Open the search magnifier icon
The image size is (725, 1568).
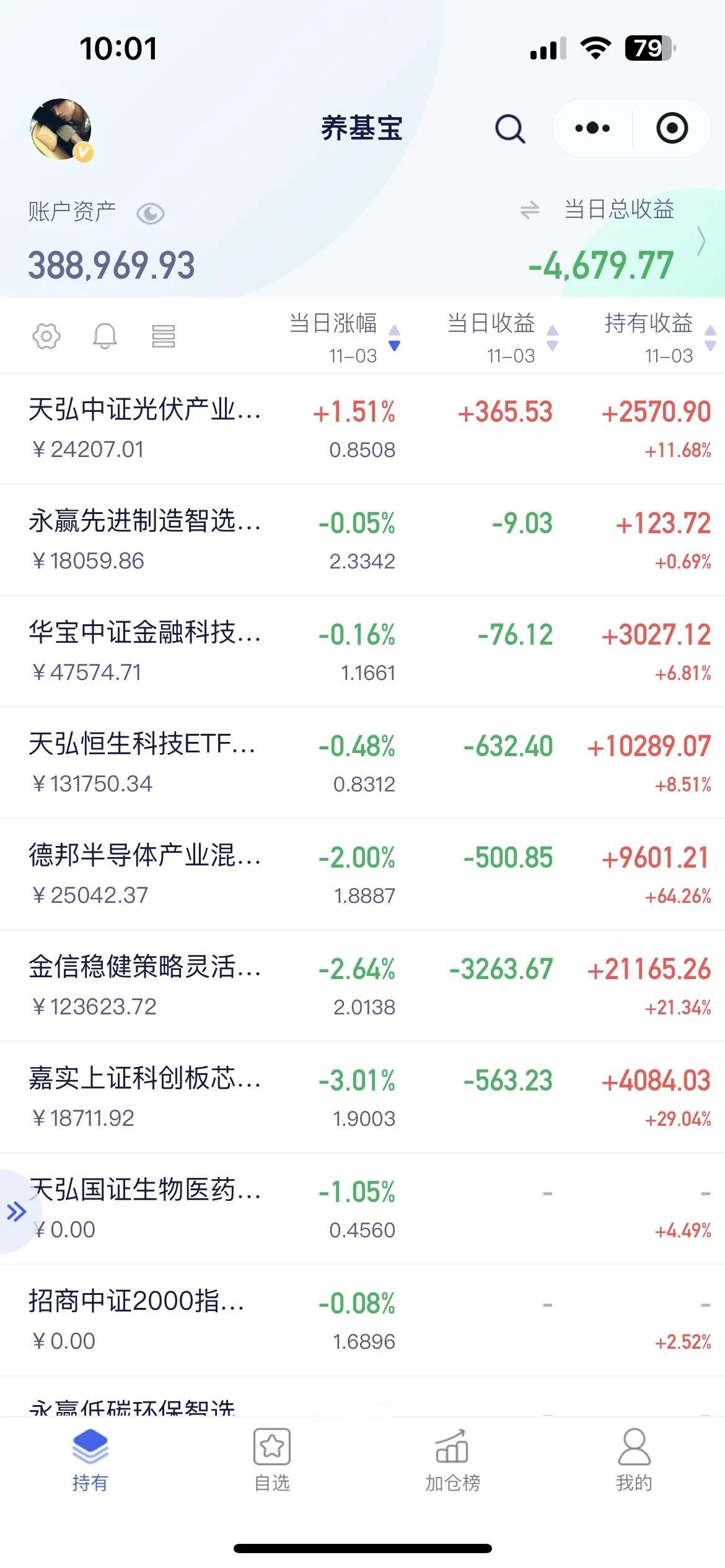click(510, 129)
